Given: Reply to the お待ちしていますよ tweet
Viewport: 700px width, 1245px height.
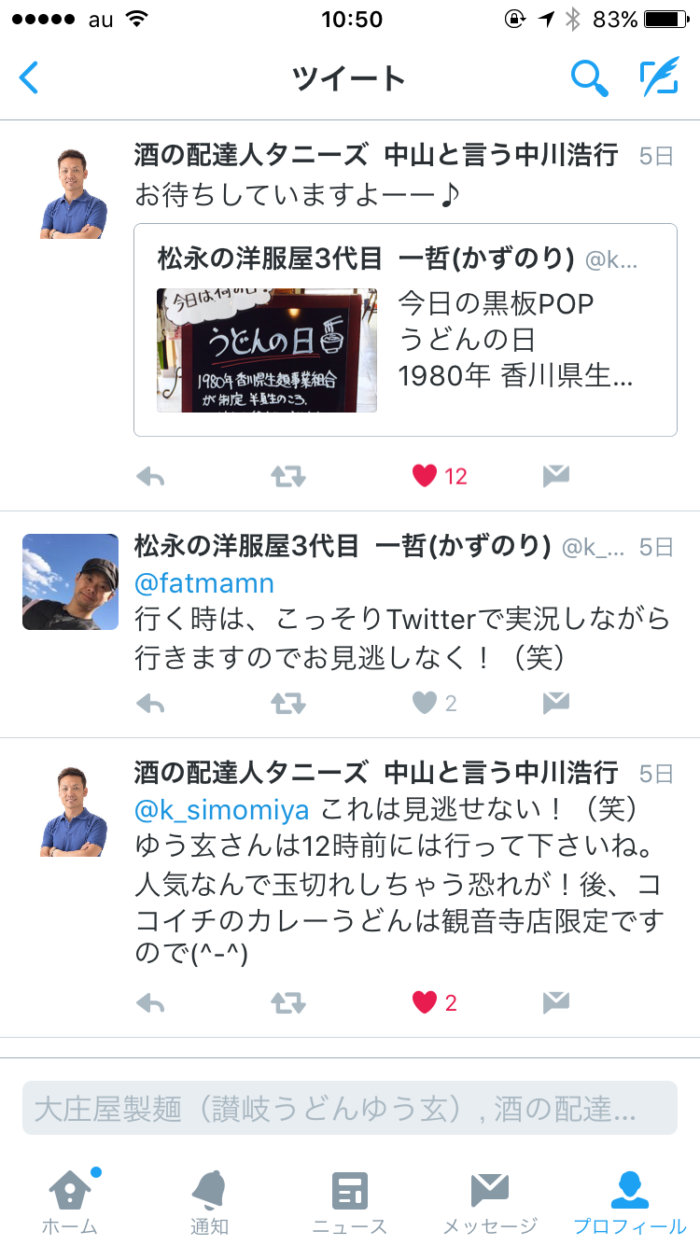Looking at the screenshot, I should (150, 477).
